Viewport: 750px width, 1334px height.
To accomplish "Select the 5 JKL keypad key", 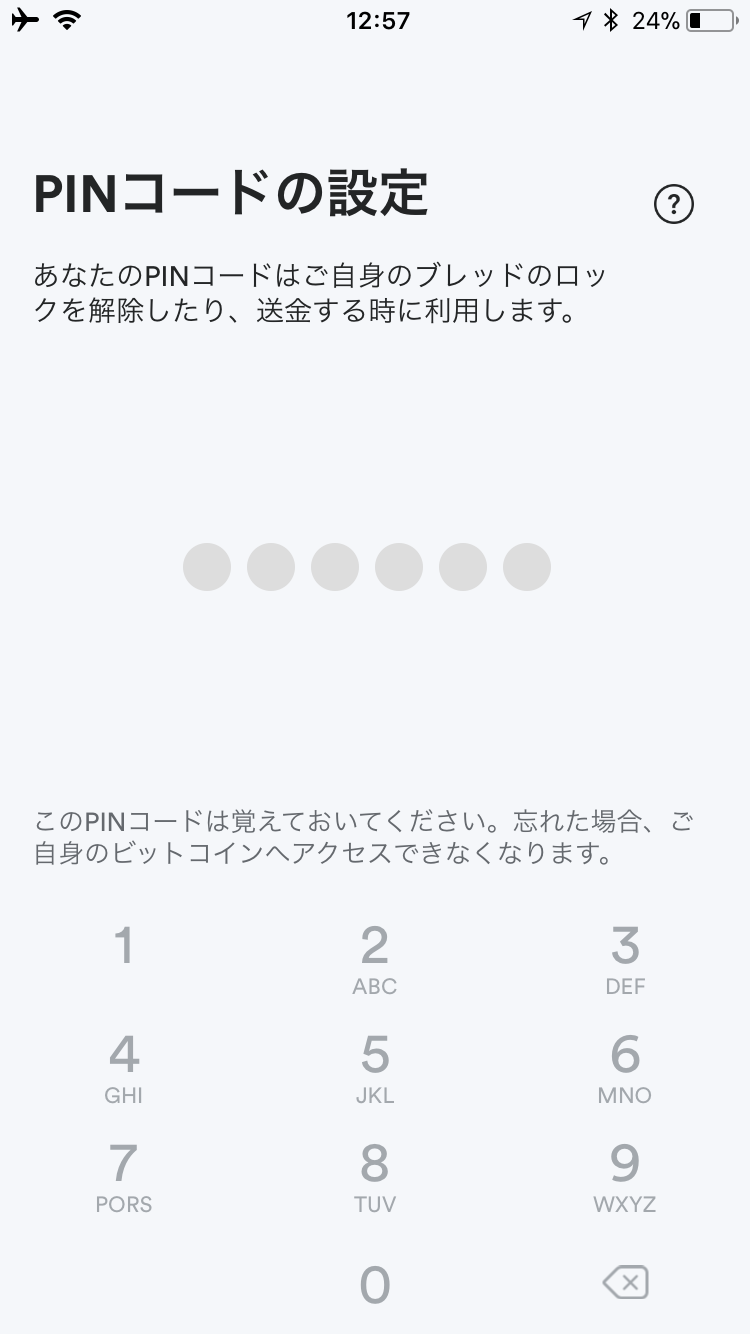I will 374,1067.
